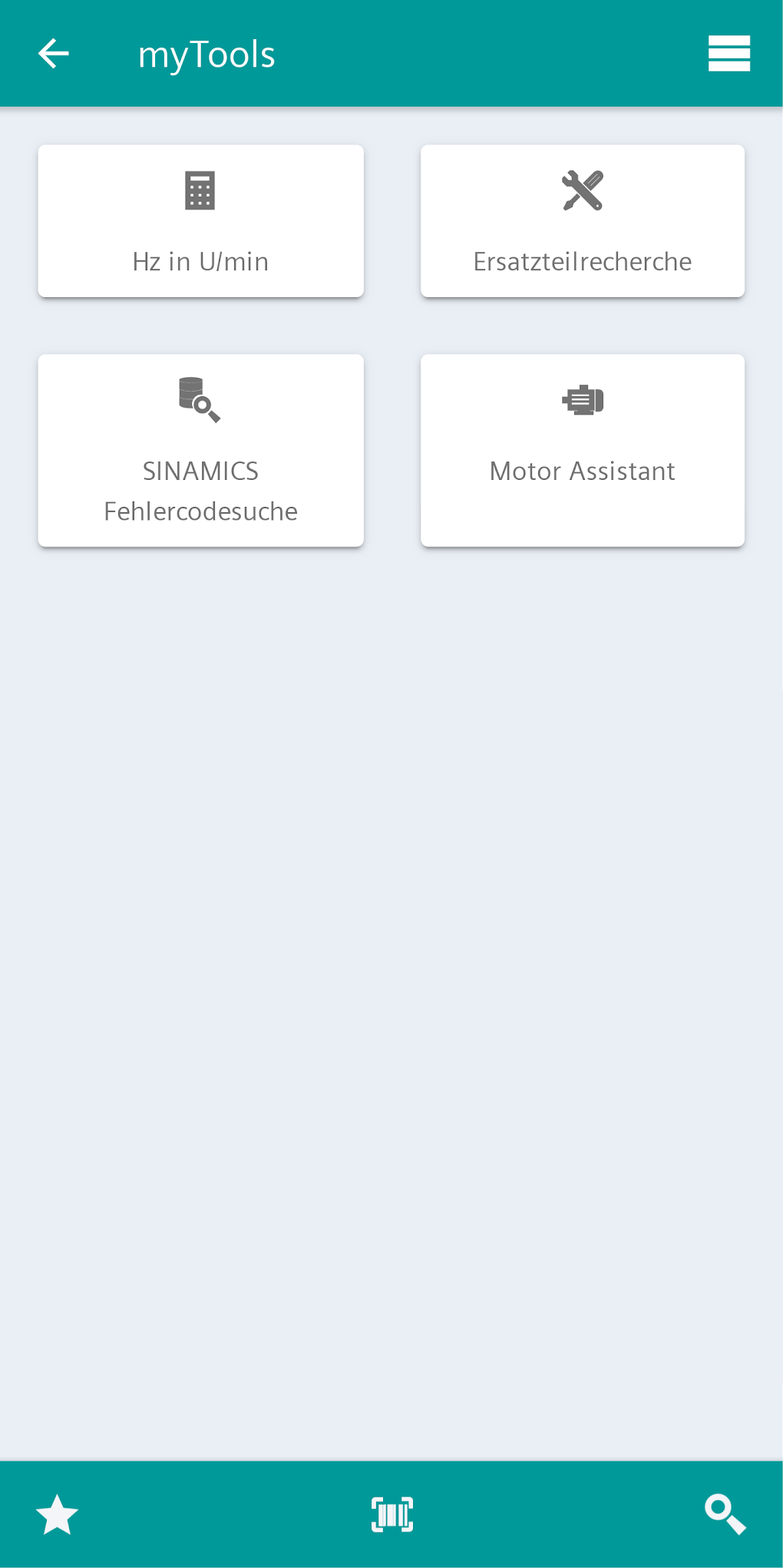Open Motor Assistant tool
The height and width of the screenshot is (1568, 783).
(x=582, y=451)
